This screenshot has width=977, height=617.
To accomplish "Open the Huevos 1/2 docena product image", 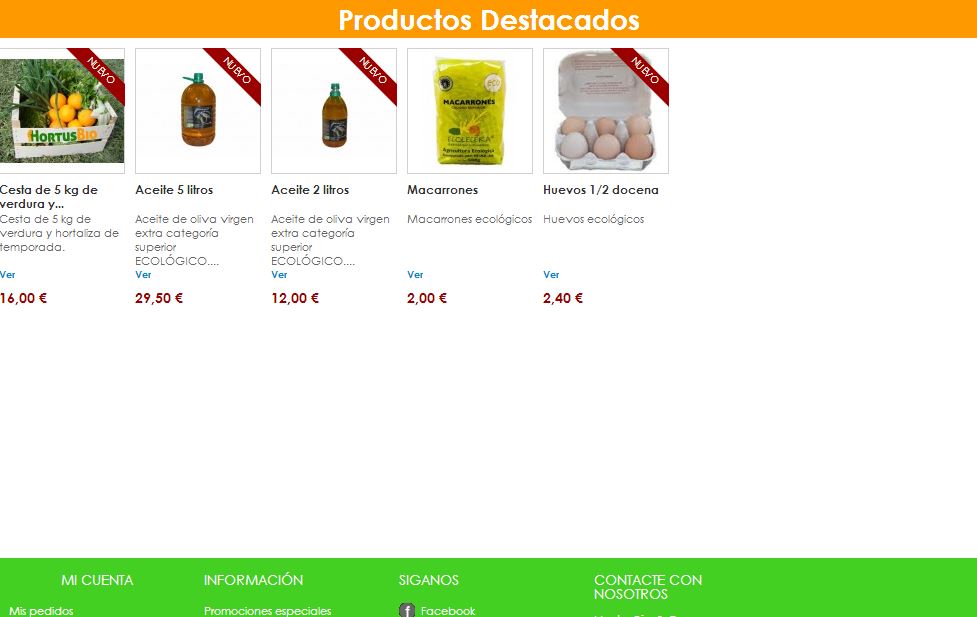I will [x=606, y=111].
